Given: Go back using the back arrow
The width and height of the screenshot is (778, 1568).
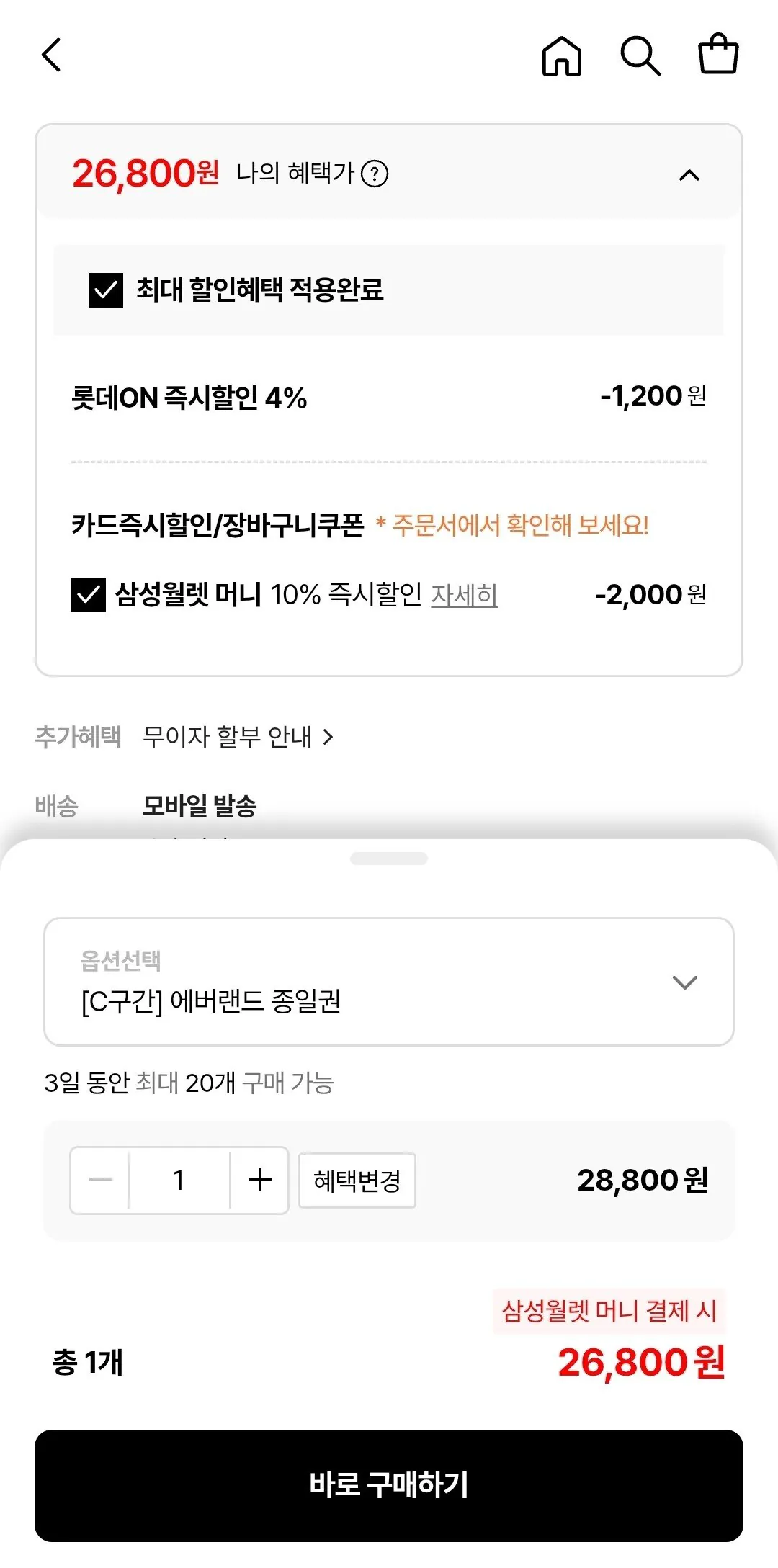Looking at the screenshot, I should point(52,56).
